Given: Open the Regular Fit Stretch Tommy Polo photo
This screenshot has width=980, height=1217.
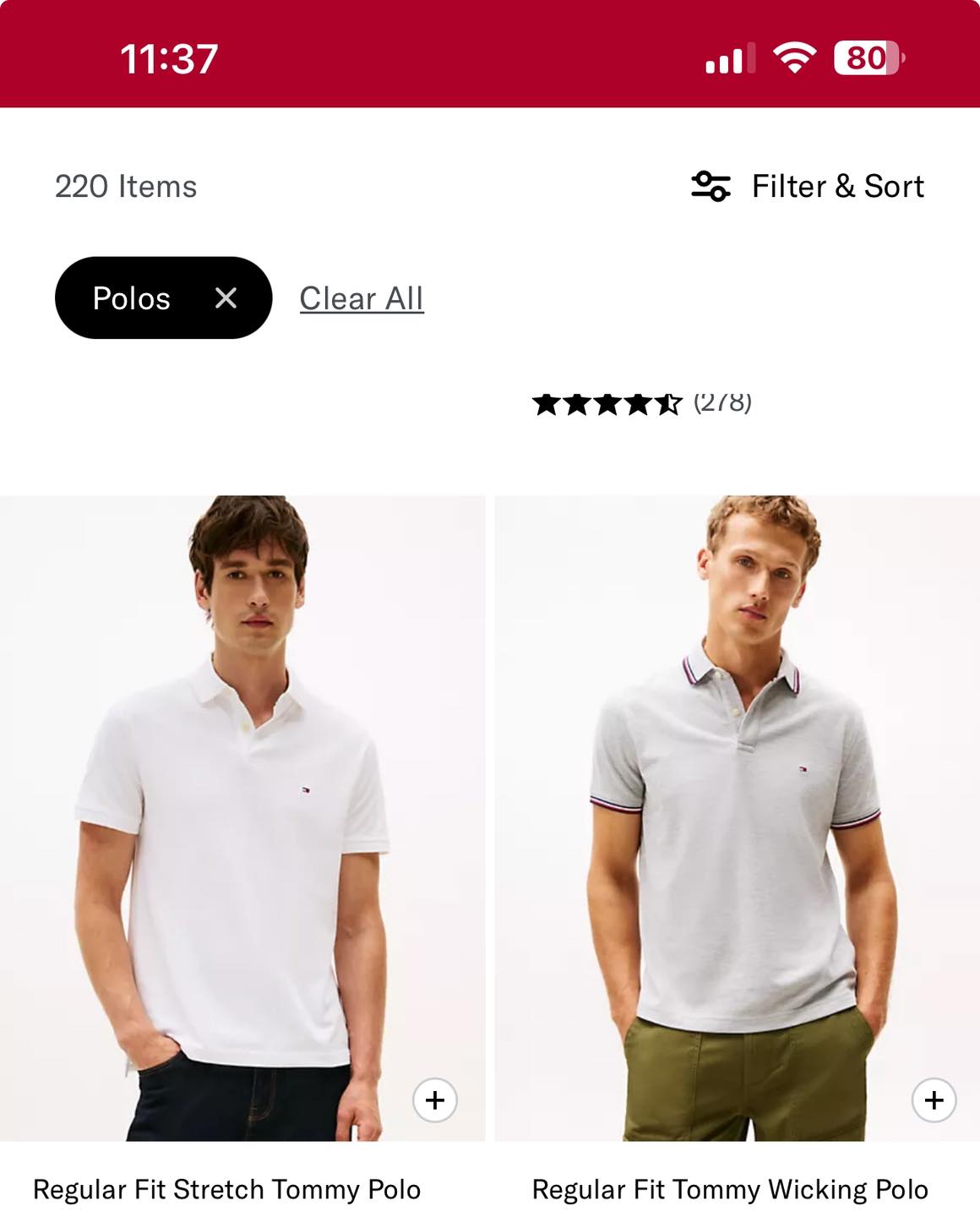Looking at the screenshot, I should pos(242,818).
